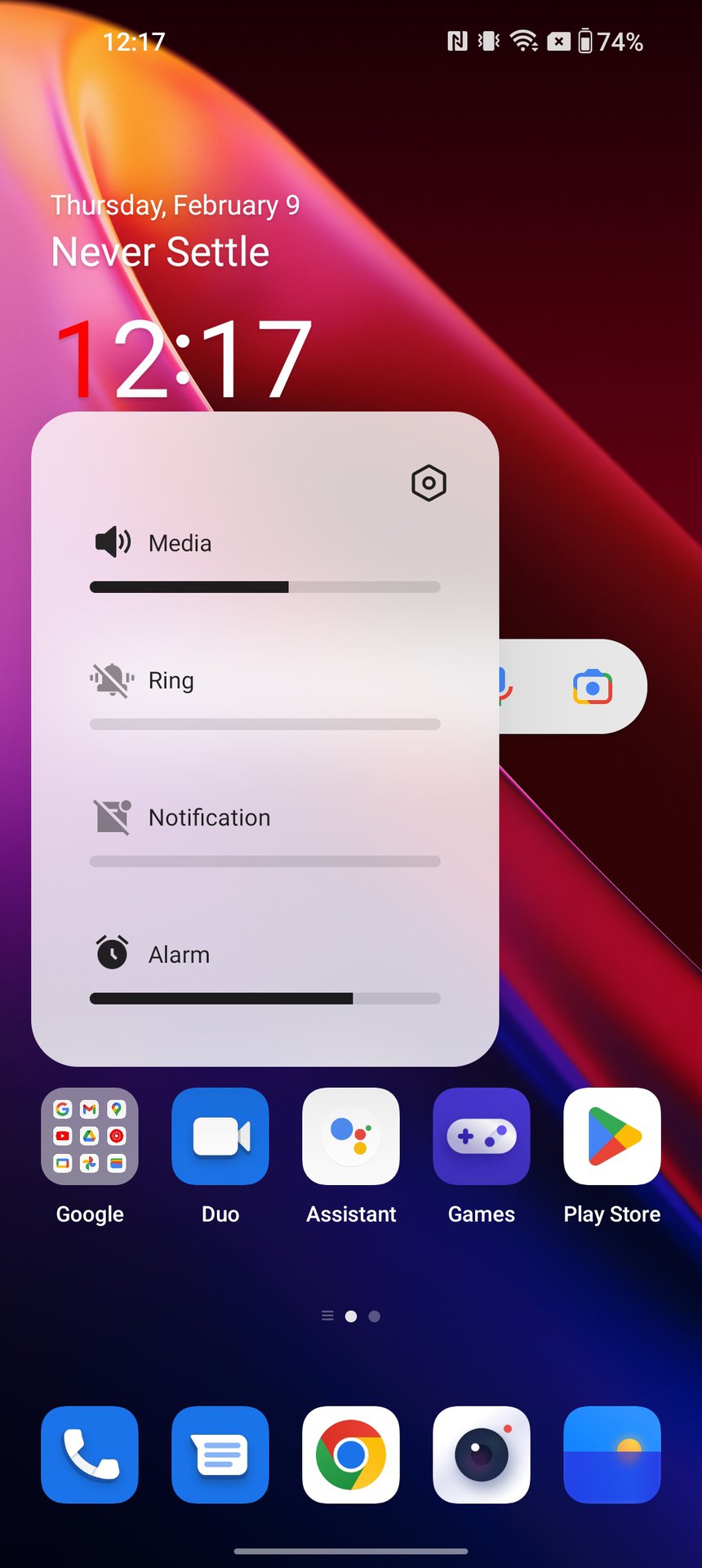Launch Chrome browser
Image resolution: width=702 pixels, height=1568 pixels.
point(351,1454)
